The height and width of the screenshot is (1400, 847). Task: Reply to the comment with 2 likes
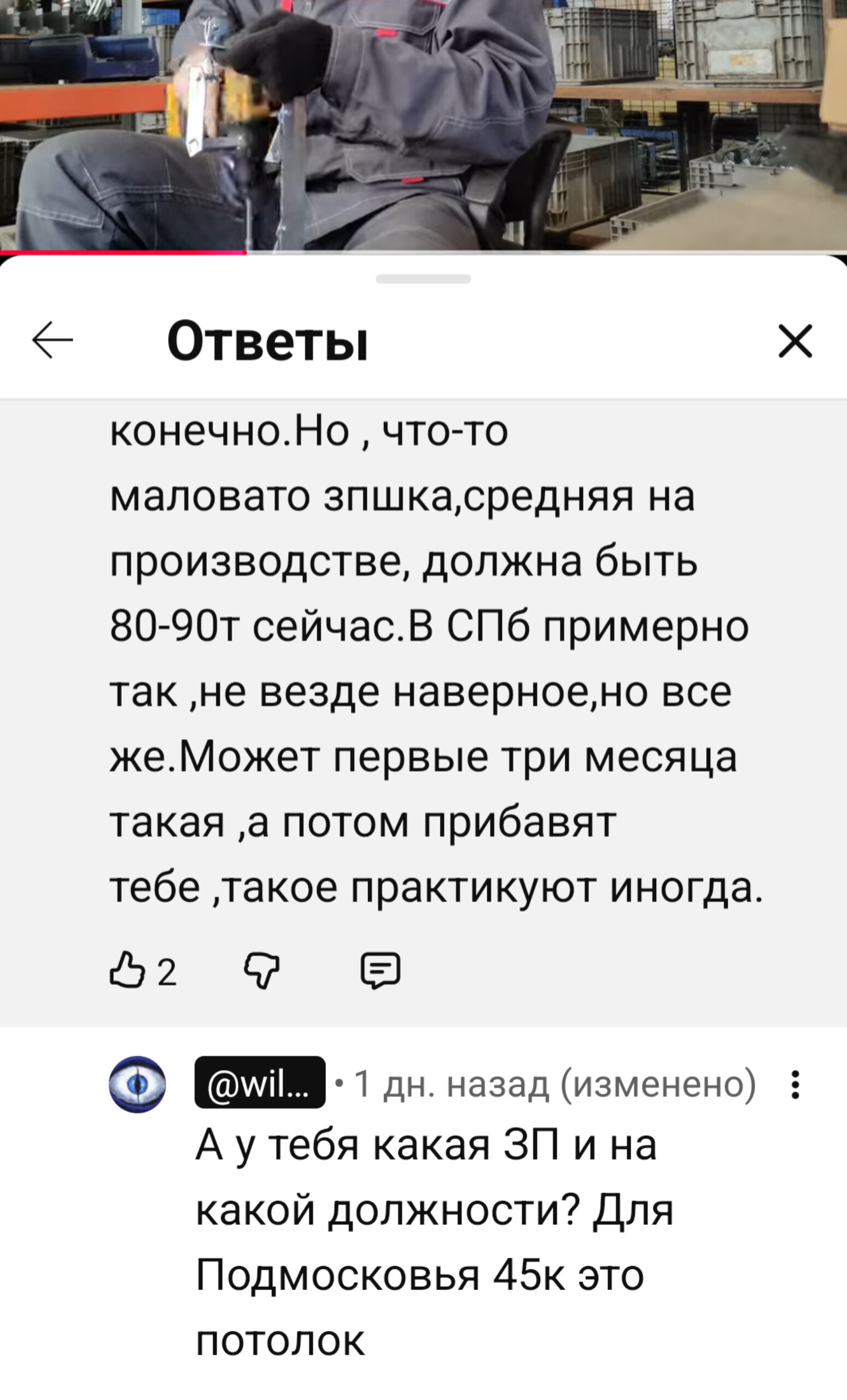[x=381, y=971]
